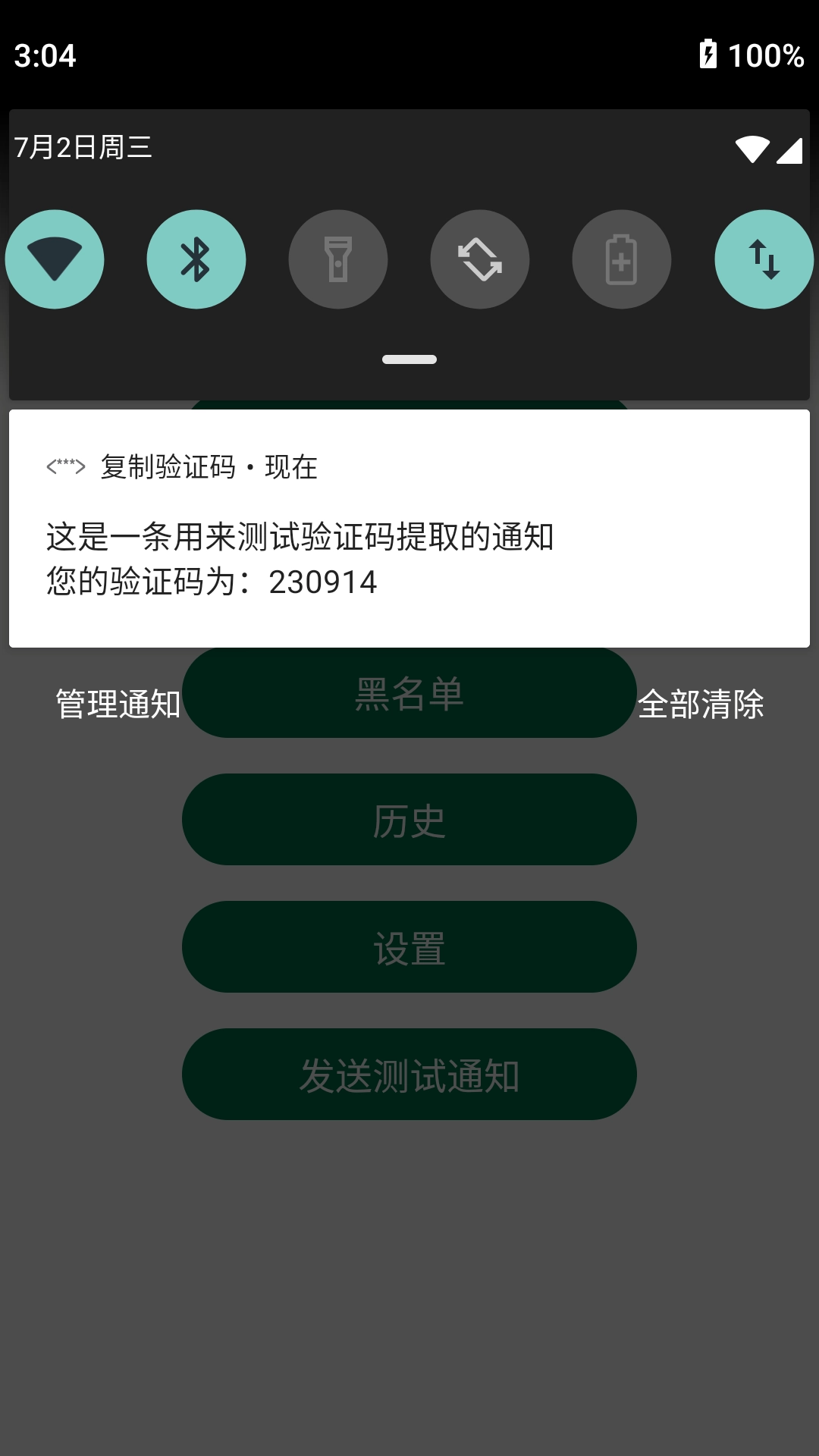The image size is (819, 1456).
Task: Toggle the Wi-Fi quick settings tile
Action: tap(54, 259)
